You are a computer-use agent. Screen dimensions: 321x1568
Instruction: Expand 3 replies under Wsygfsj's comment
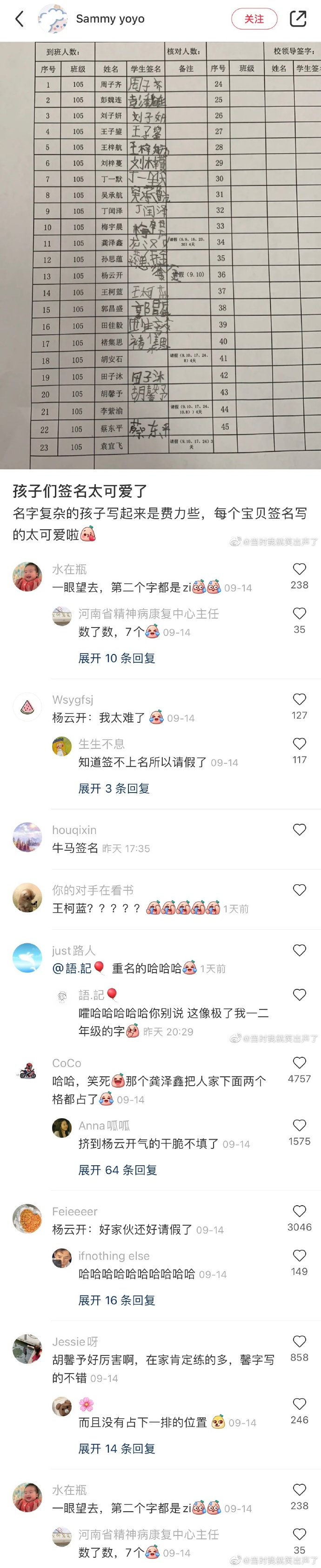click(x=114, y=788)
